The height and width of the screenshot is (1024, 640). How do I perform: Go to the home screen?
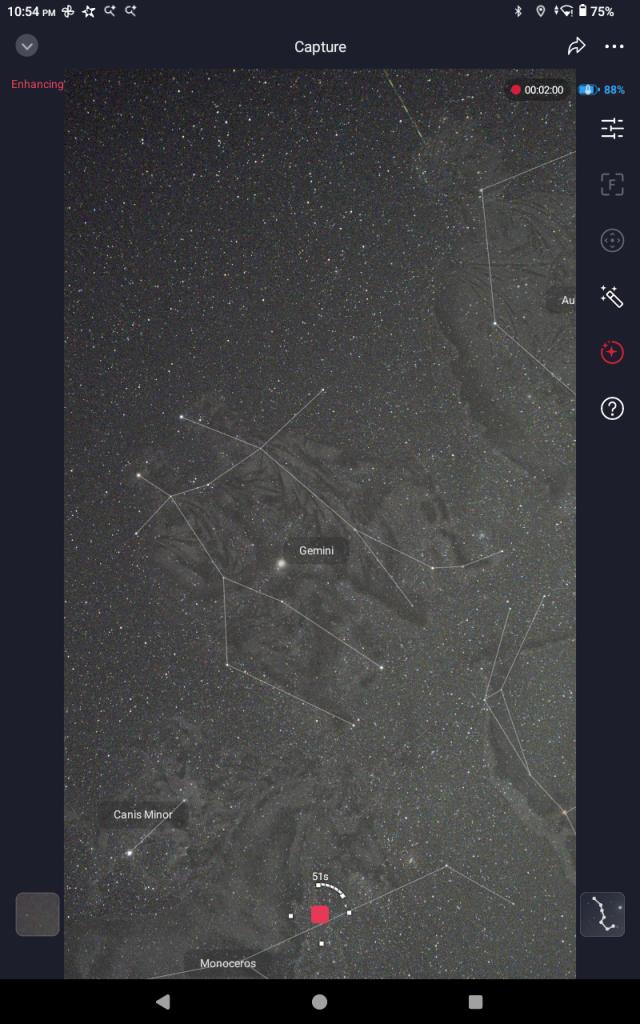320,1001
